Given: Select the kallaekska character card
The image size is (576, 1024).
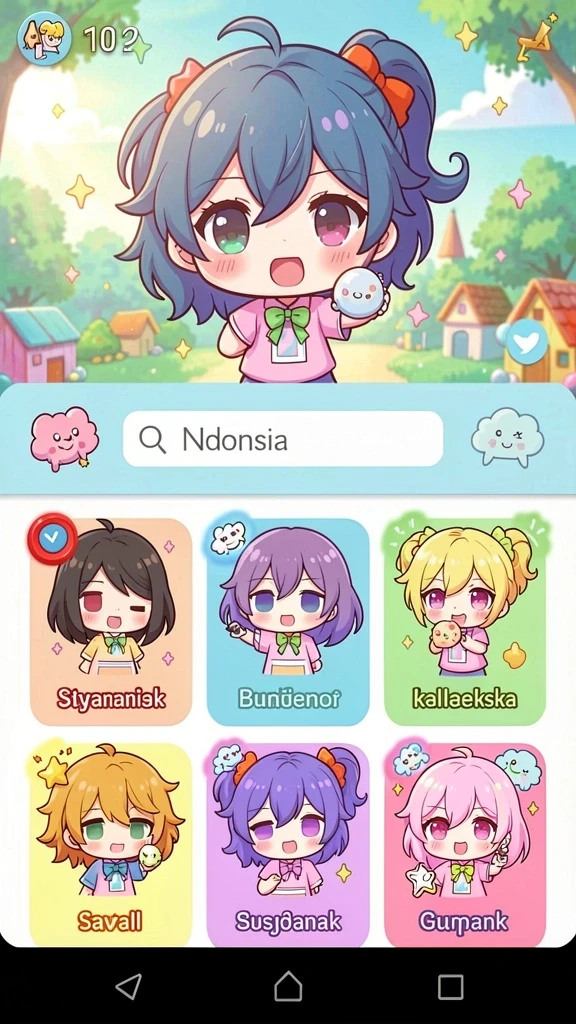Looking at the screenshot, I should pyautogui.click(x=465, y=621).
